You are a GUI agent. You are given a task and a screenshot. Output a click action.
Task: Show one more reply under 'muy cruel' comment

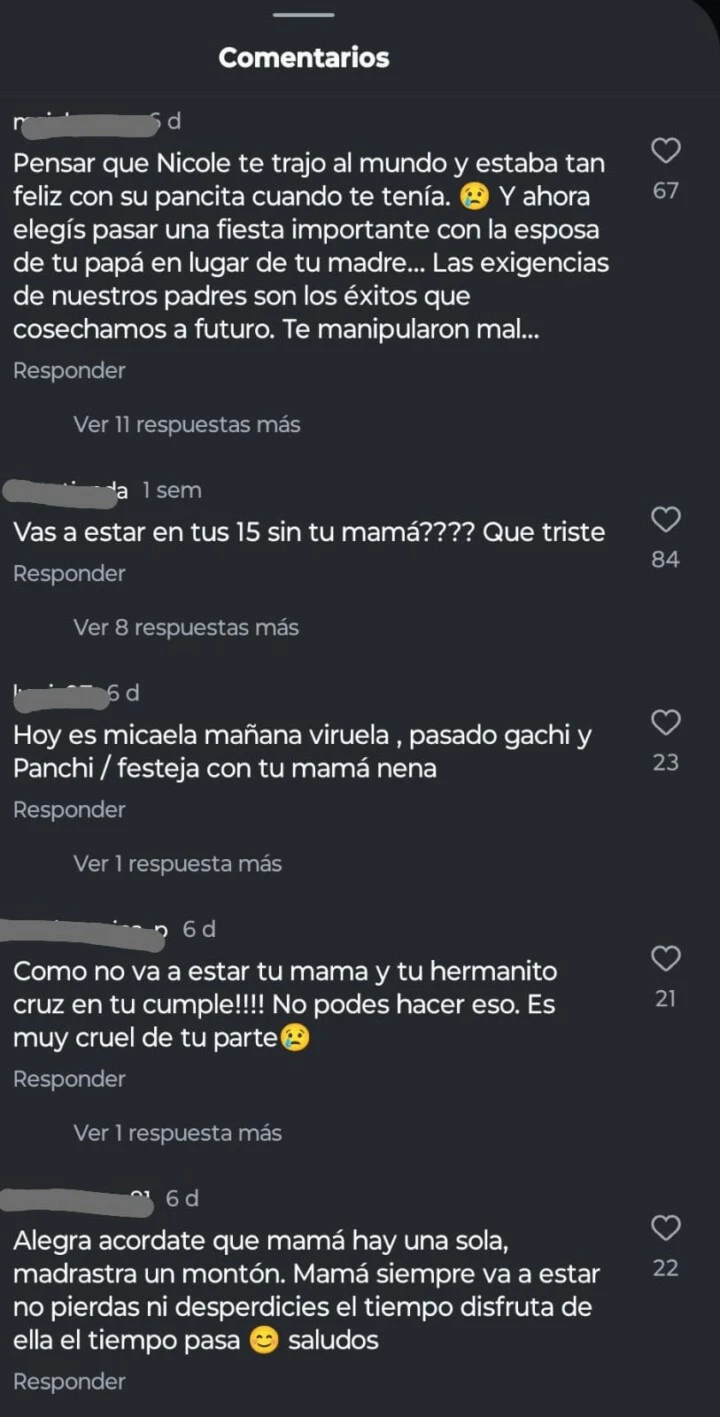coord(177,1133)
